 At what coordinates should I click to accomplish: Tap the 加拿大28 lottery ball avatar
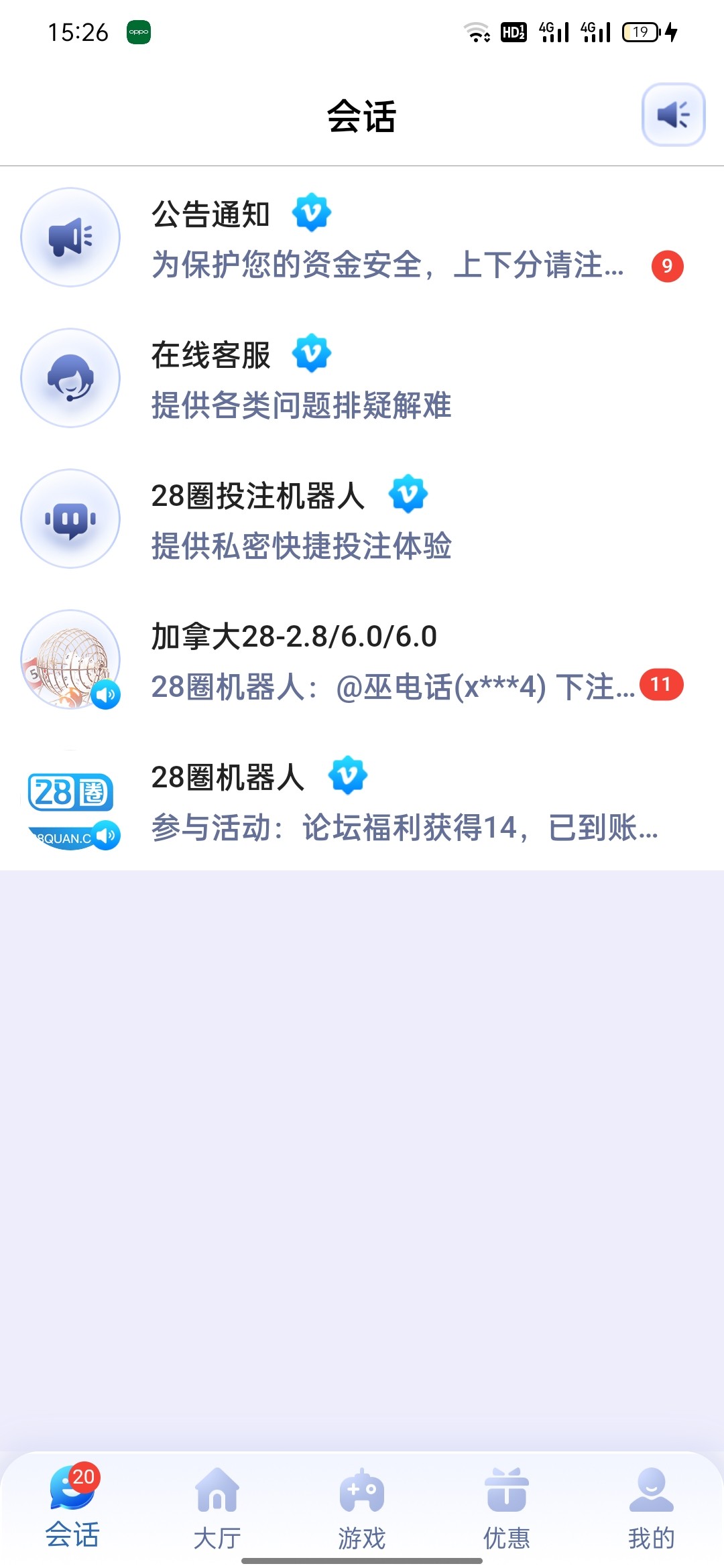click(70, 660)
